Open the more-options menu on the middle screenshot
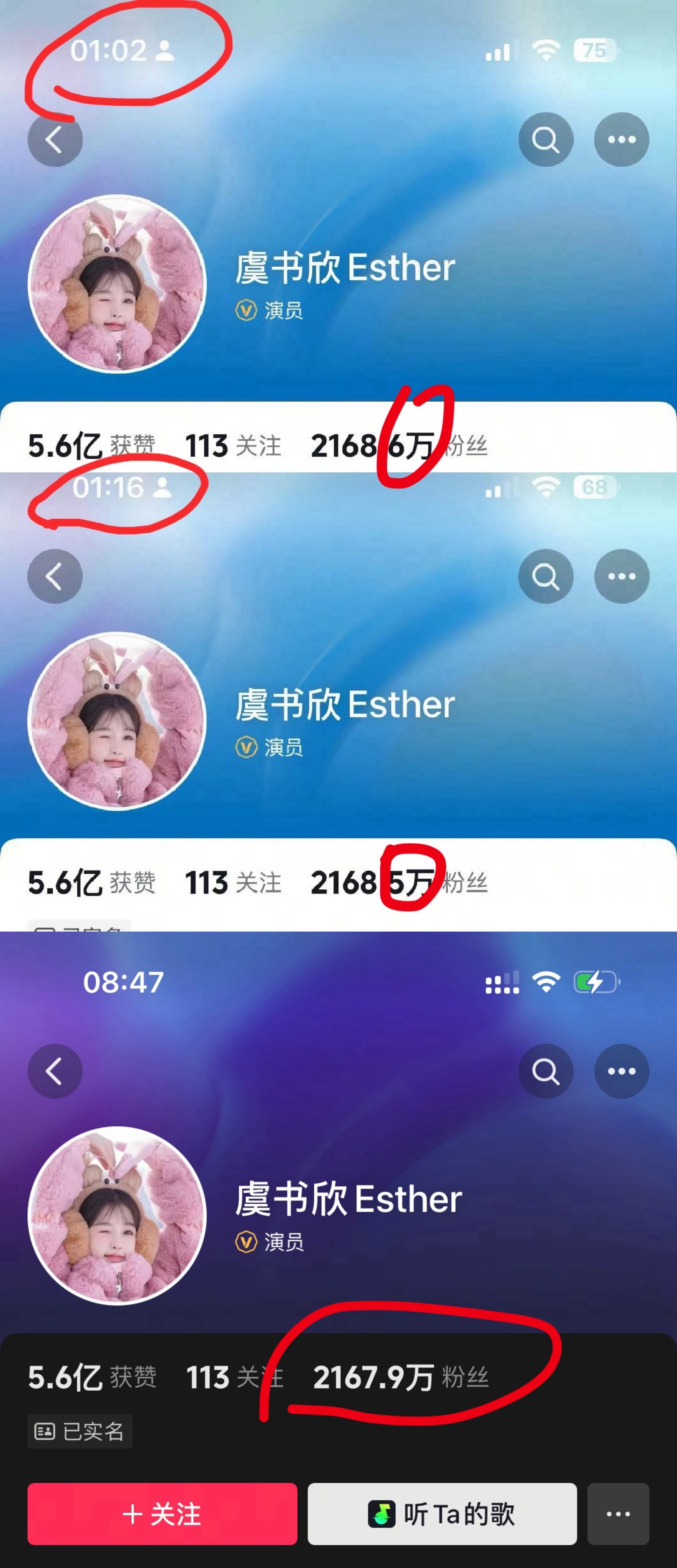The height and width of the screenshot is (1568, 677). 621,576
